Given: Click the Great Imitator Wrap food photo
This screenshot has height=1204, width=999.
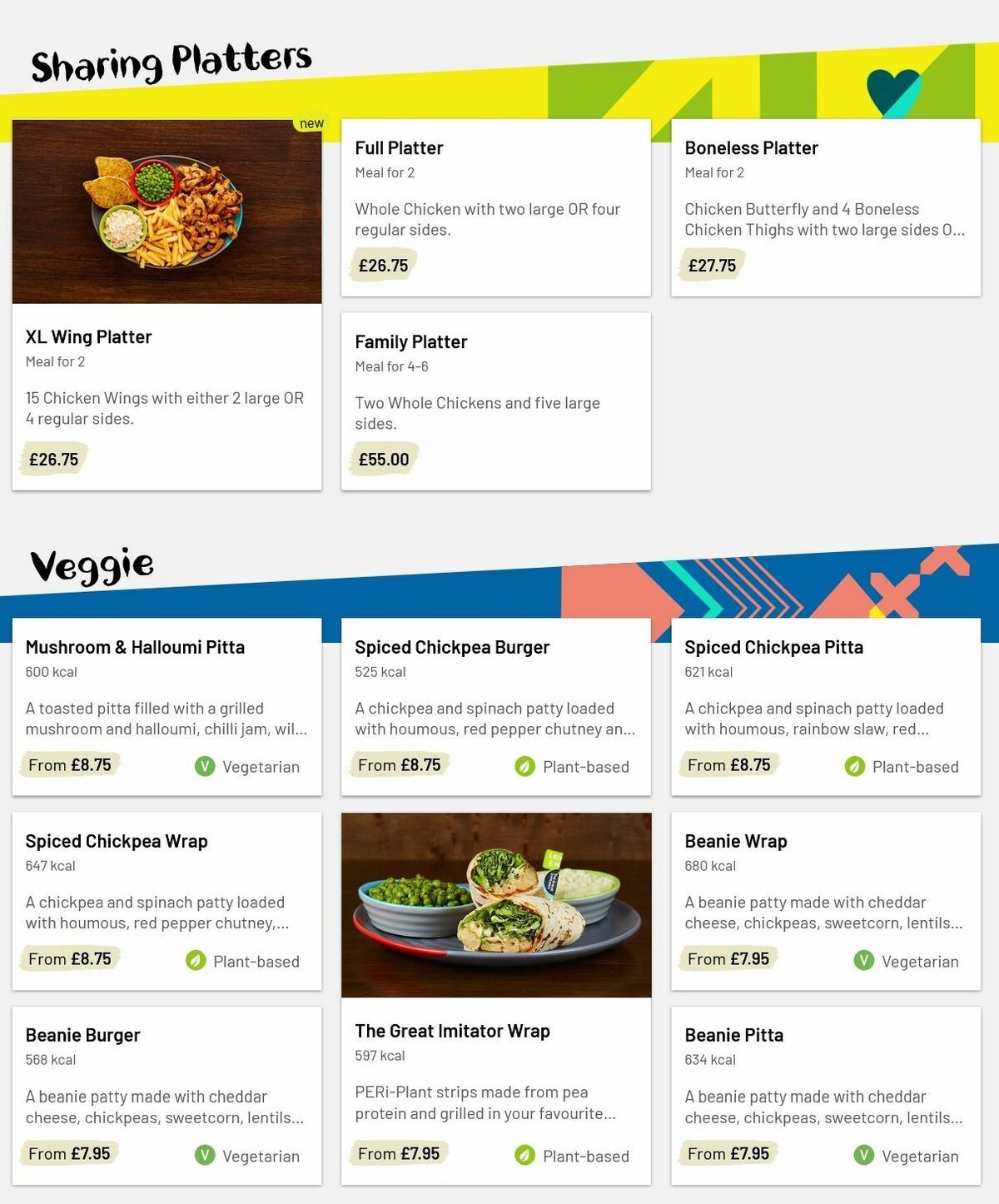Looking at the screenshot, I should pyautogui.click(x=496, y=904).
